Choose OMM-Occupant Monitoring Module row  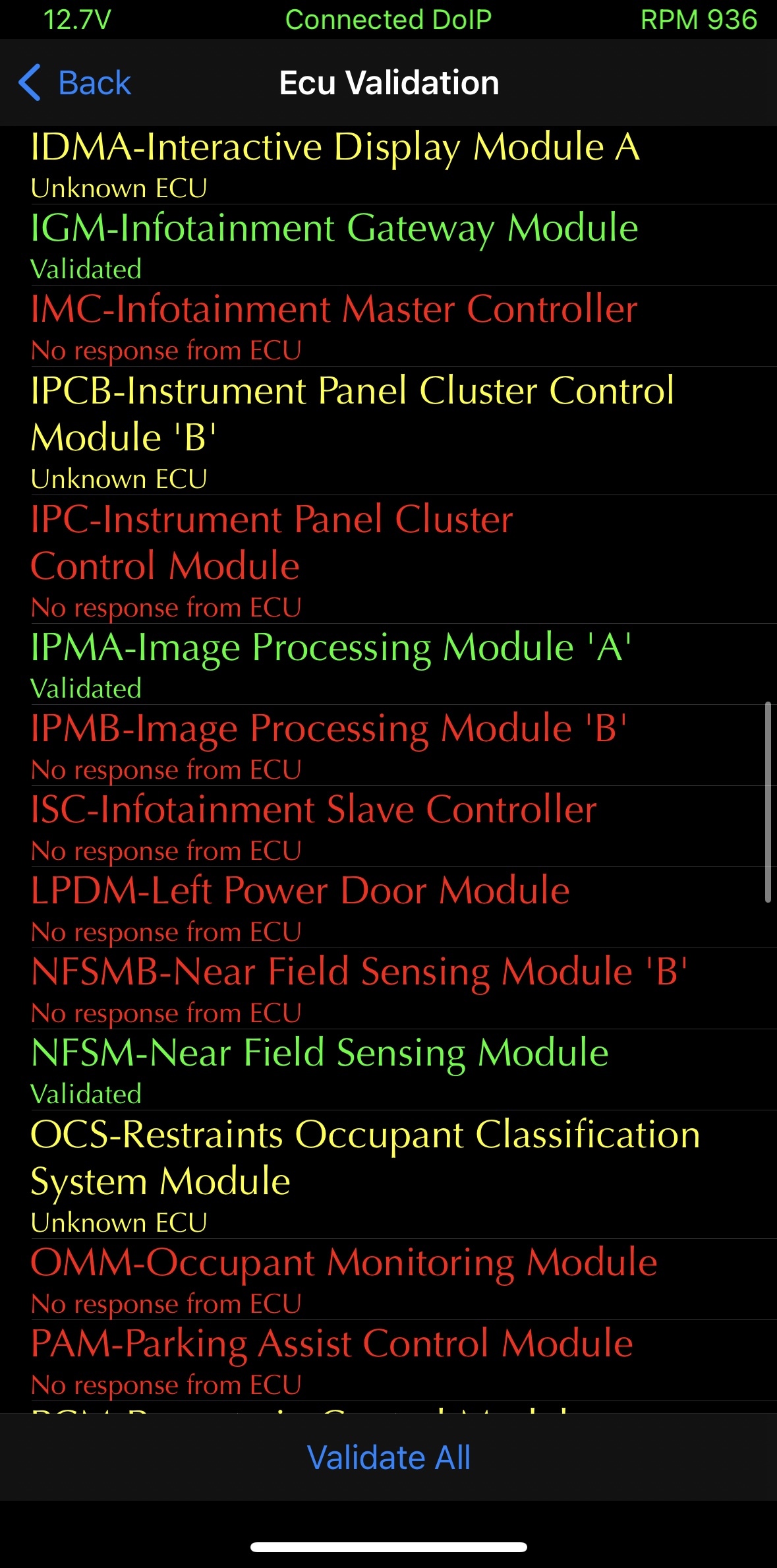[389, 1279]
